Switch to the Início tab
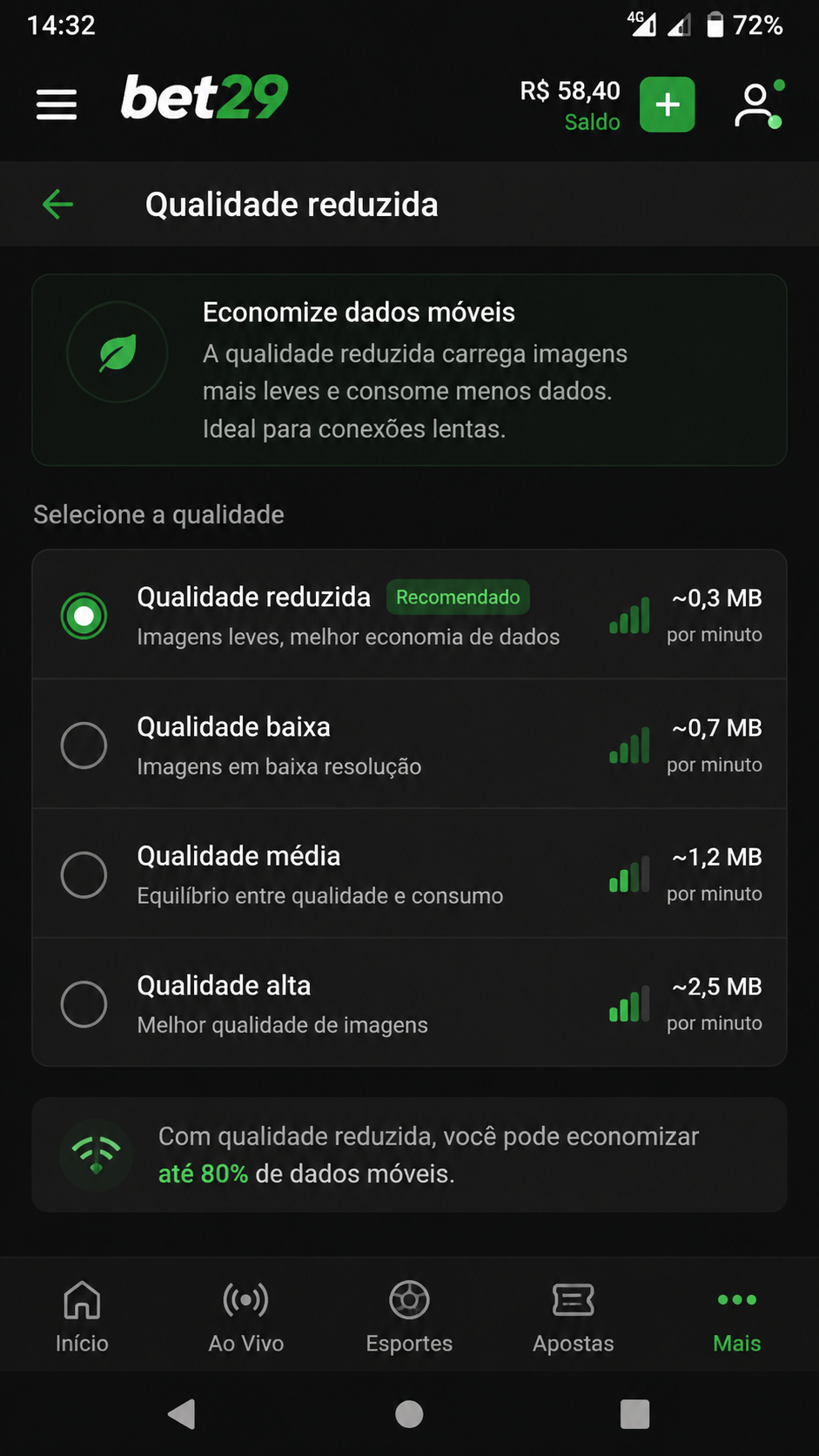 point(82,1317)
